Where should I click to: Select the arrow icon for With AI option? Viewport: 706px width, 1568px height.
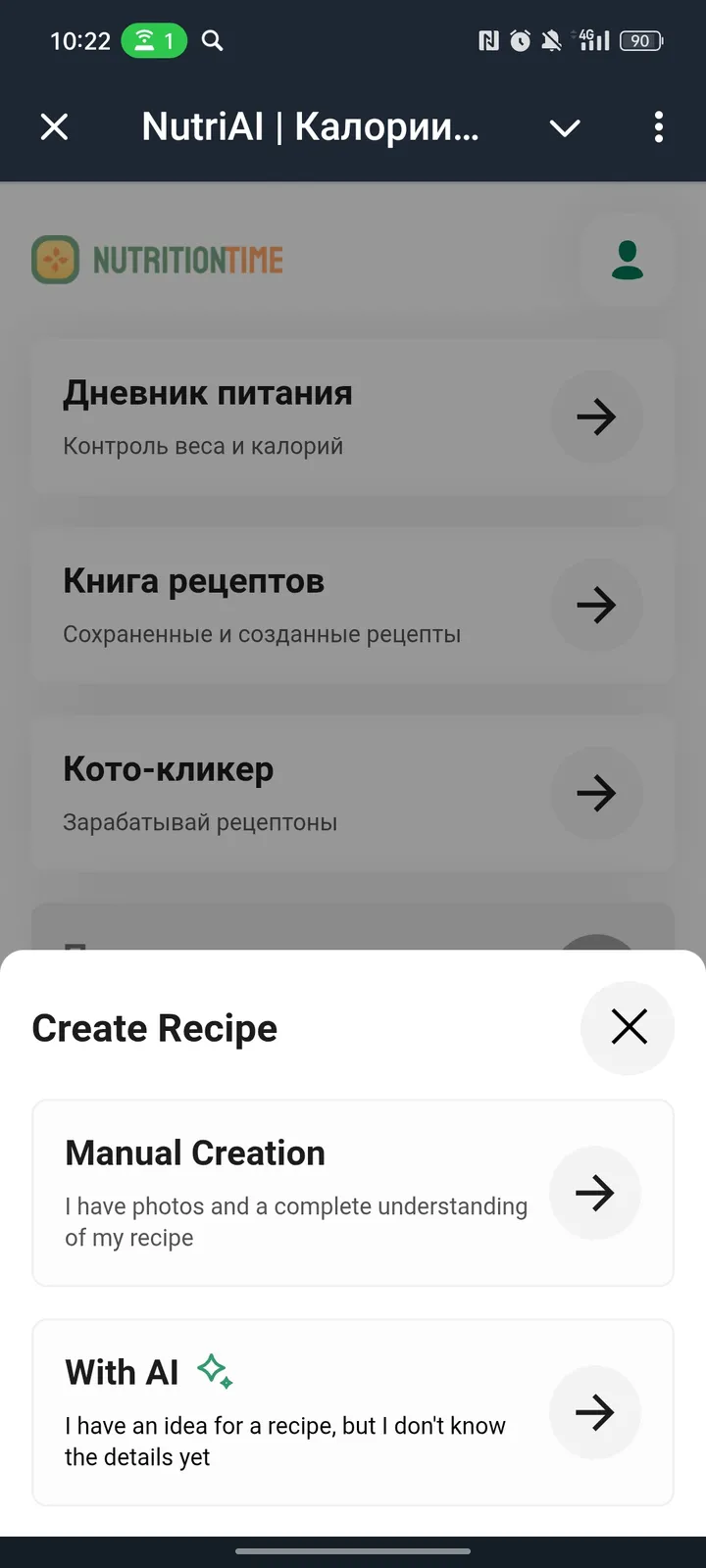(595, 1412)
